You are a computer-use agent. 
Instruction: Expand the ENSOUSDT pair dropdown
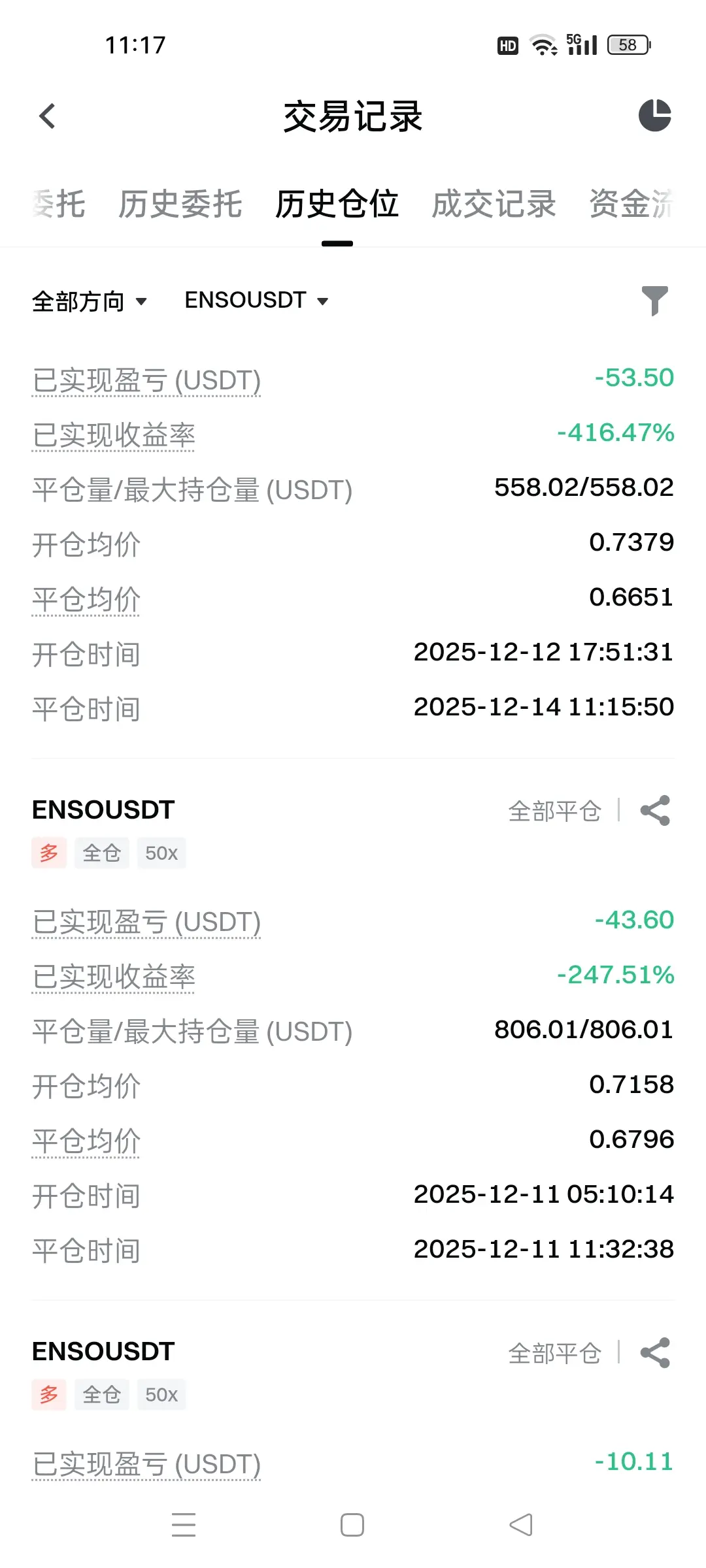tap(256, 301)
